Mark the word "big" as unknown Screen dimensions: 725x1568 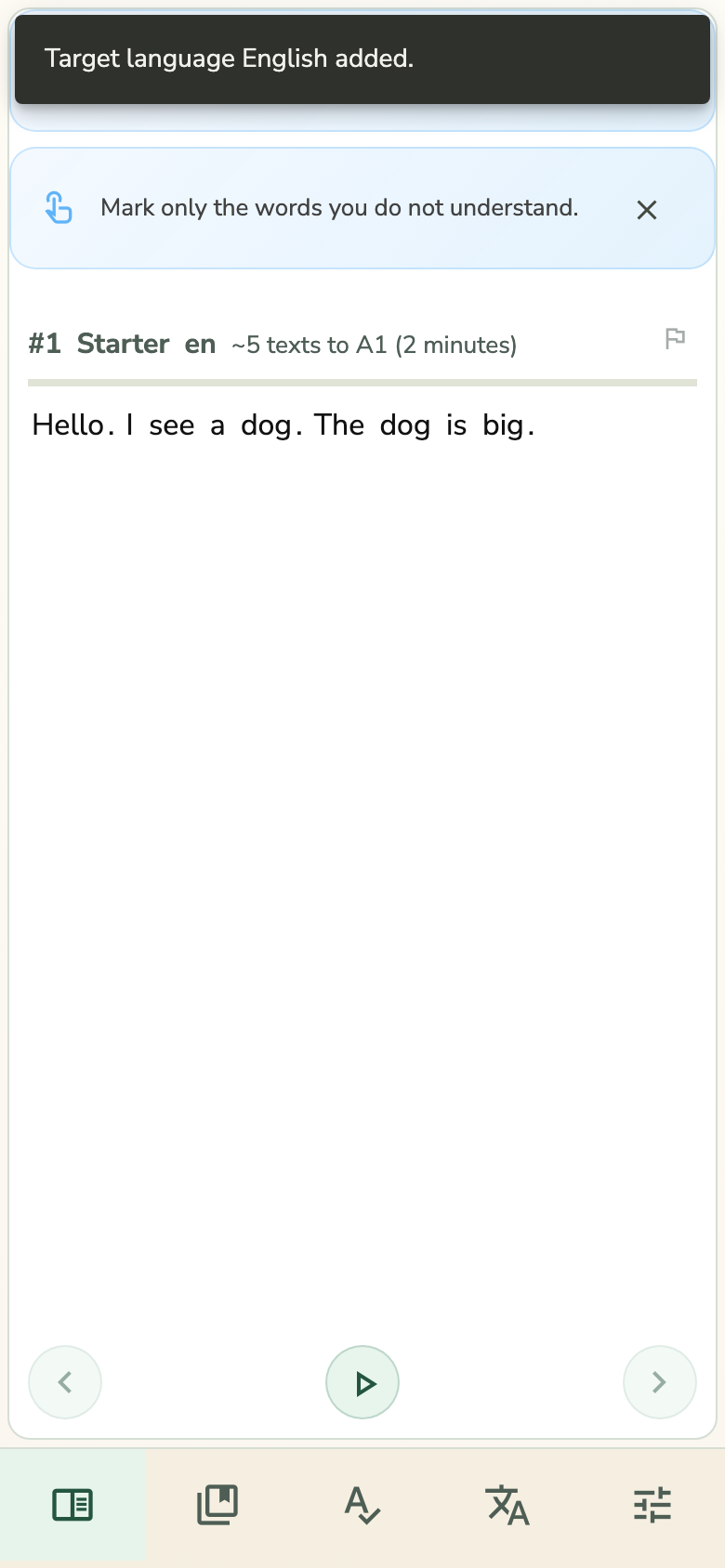point(503,425)
